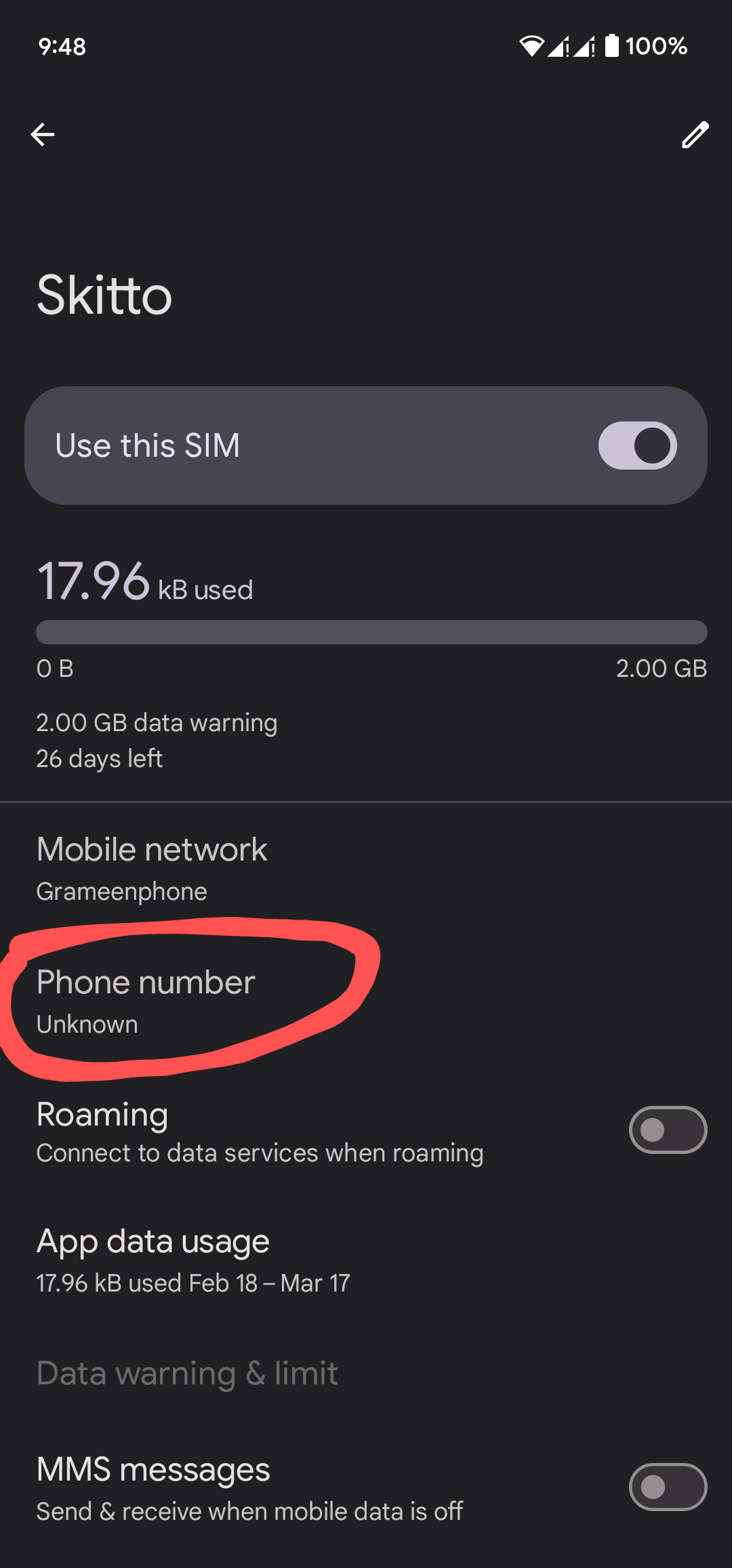Open the Phone number row
732x1568 pixels.
click(x=366, y=1002)
